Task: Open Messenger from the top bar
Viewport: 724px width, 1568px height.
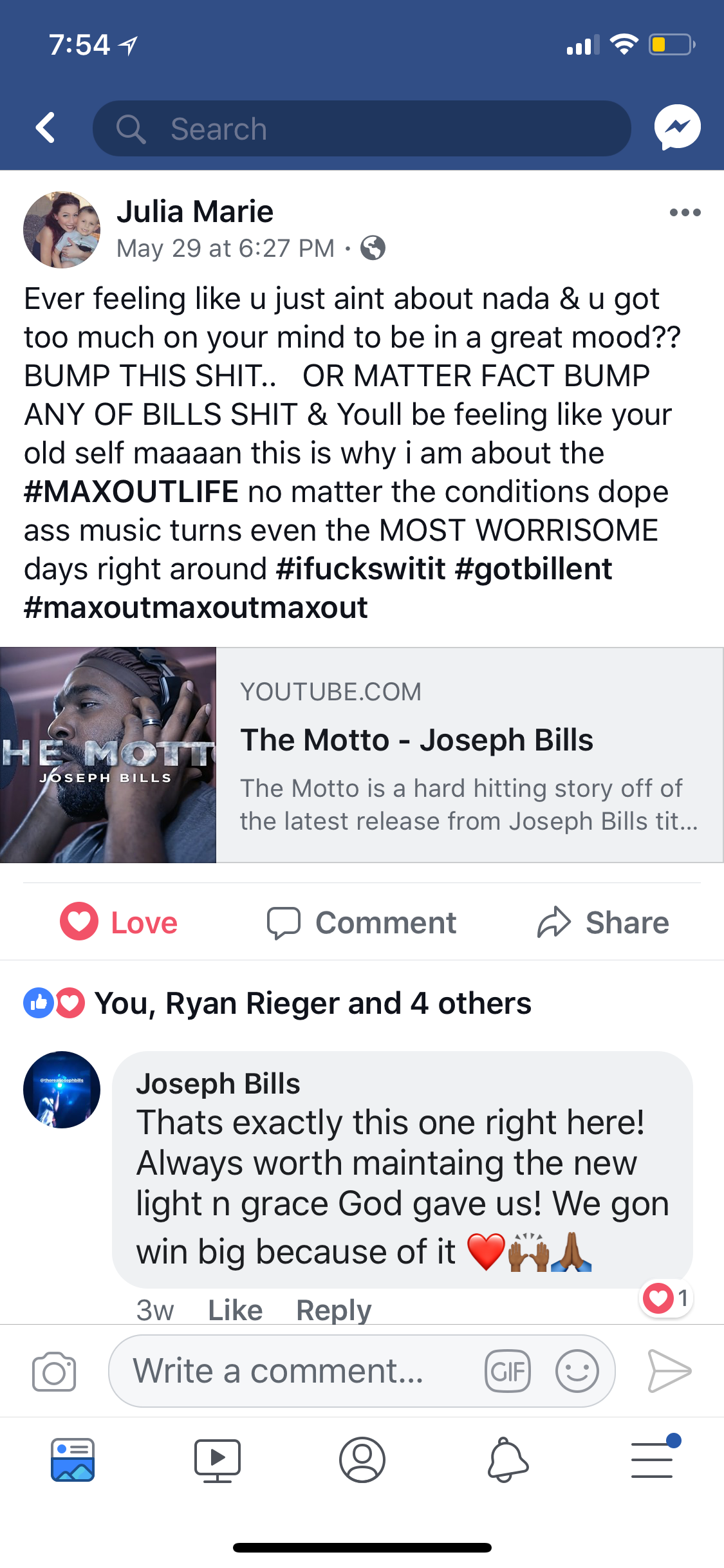Action: pos(677,127)
